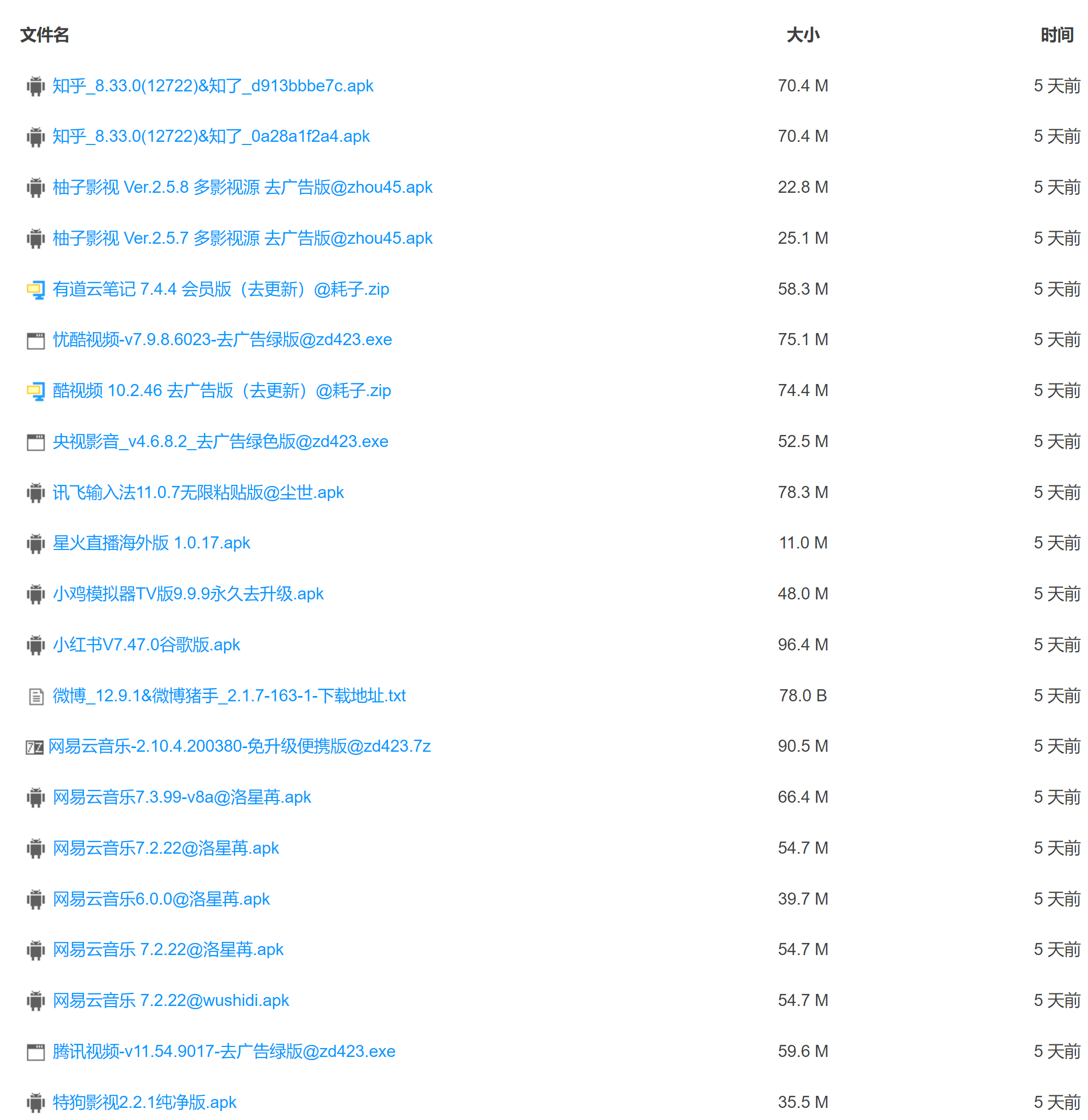Open 酷视频 10.2.46 去广告版 zip link
Image resolution: width=1088 pixels, height=1120 pixels.
(x=222, y=391)
